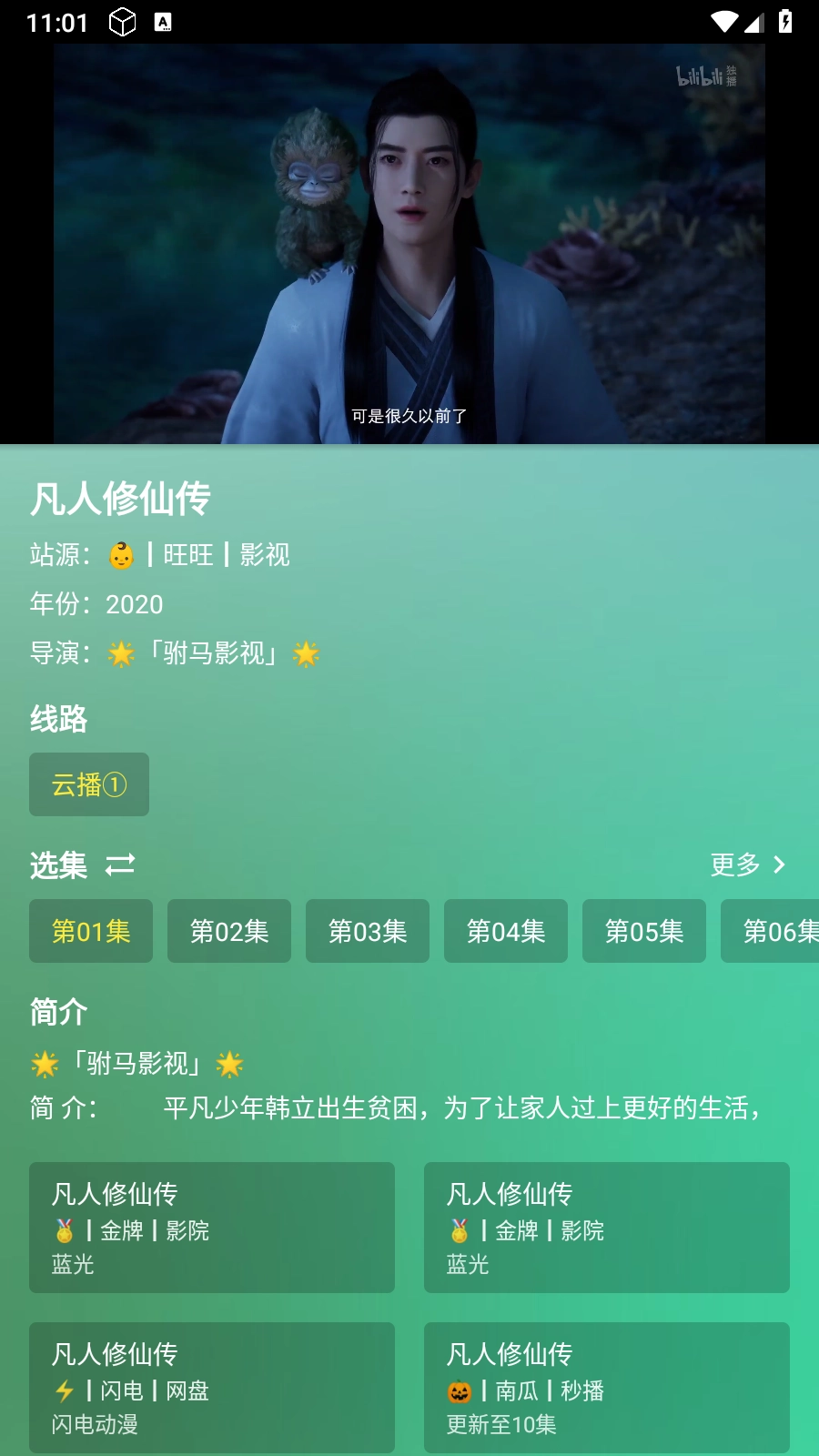
Task: Open the 闪电 网盘 source card
Action: [212, 1387]
